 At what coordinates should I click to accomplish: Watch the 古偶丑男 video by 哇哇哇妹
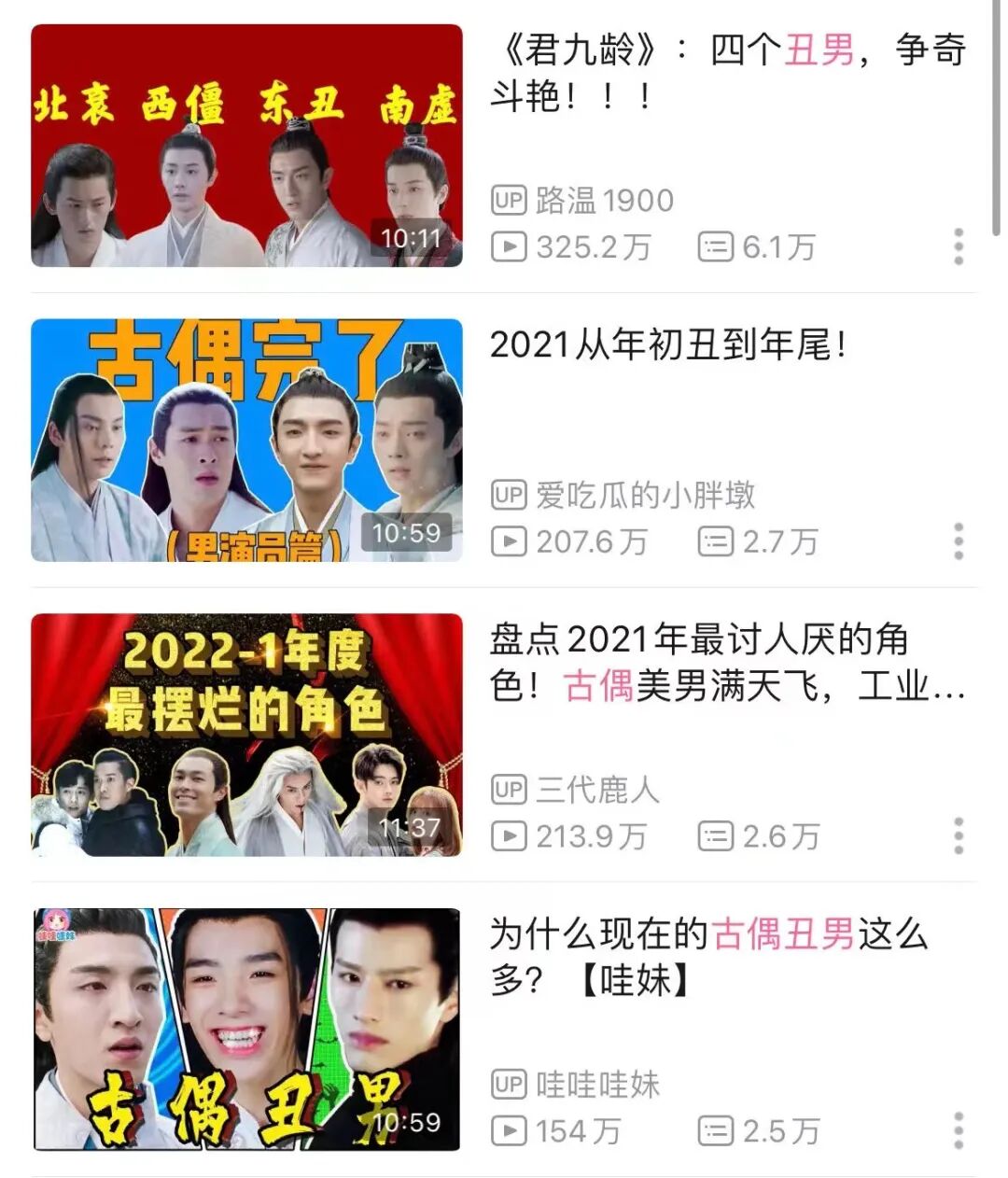(x=246, y=1029)
